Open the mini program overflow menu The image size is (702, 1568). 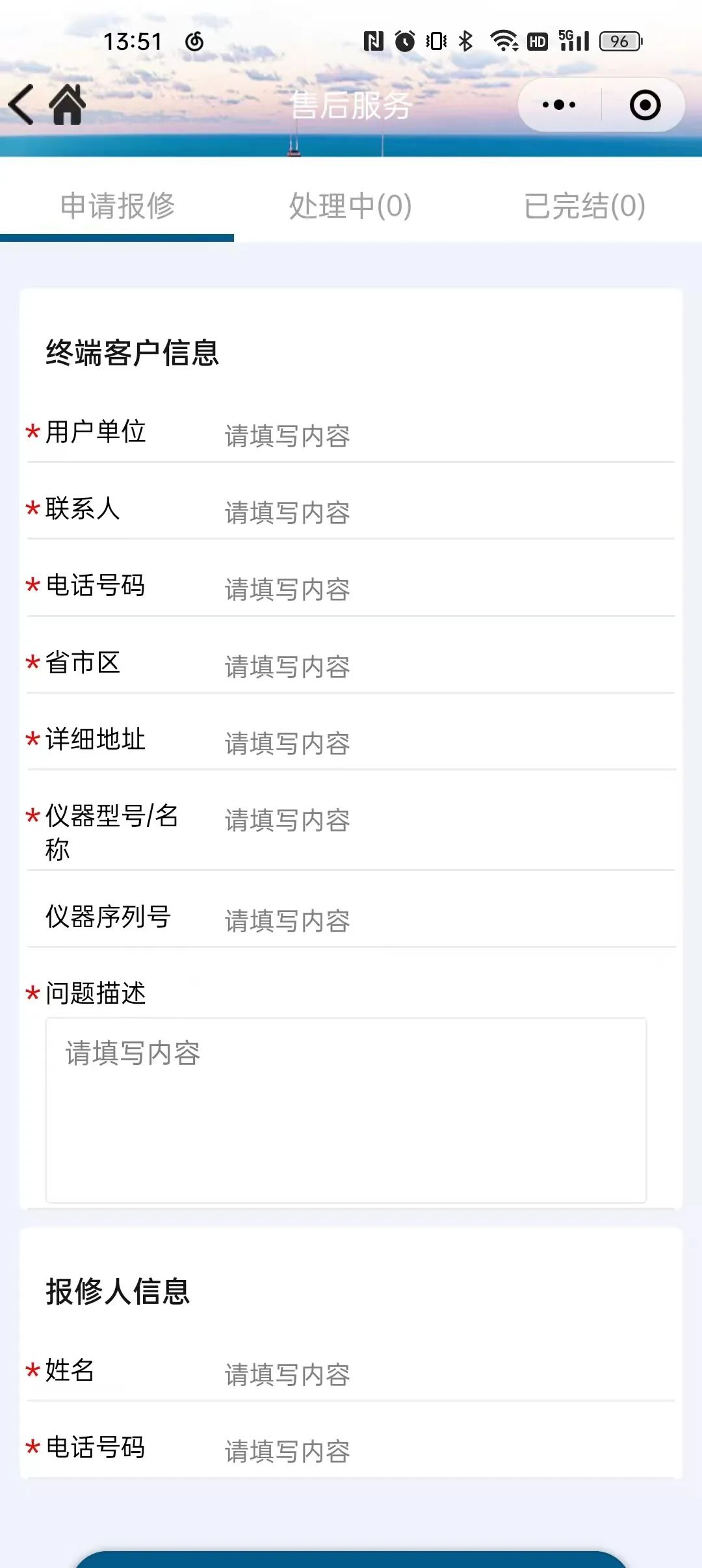pos(559,105)
